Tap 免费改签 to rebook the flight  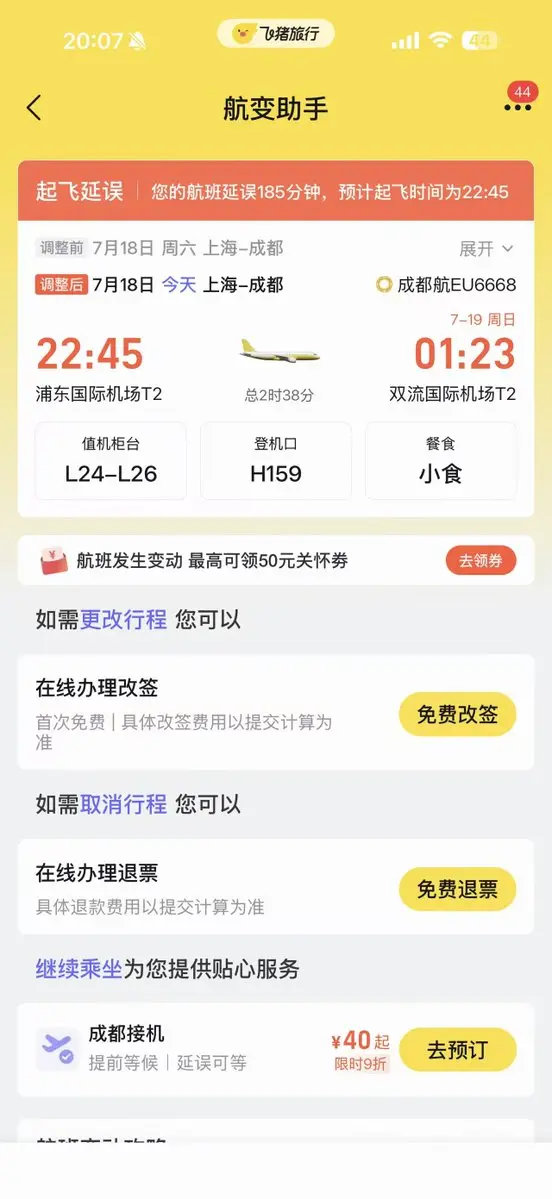tap(457, 714)
